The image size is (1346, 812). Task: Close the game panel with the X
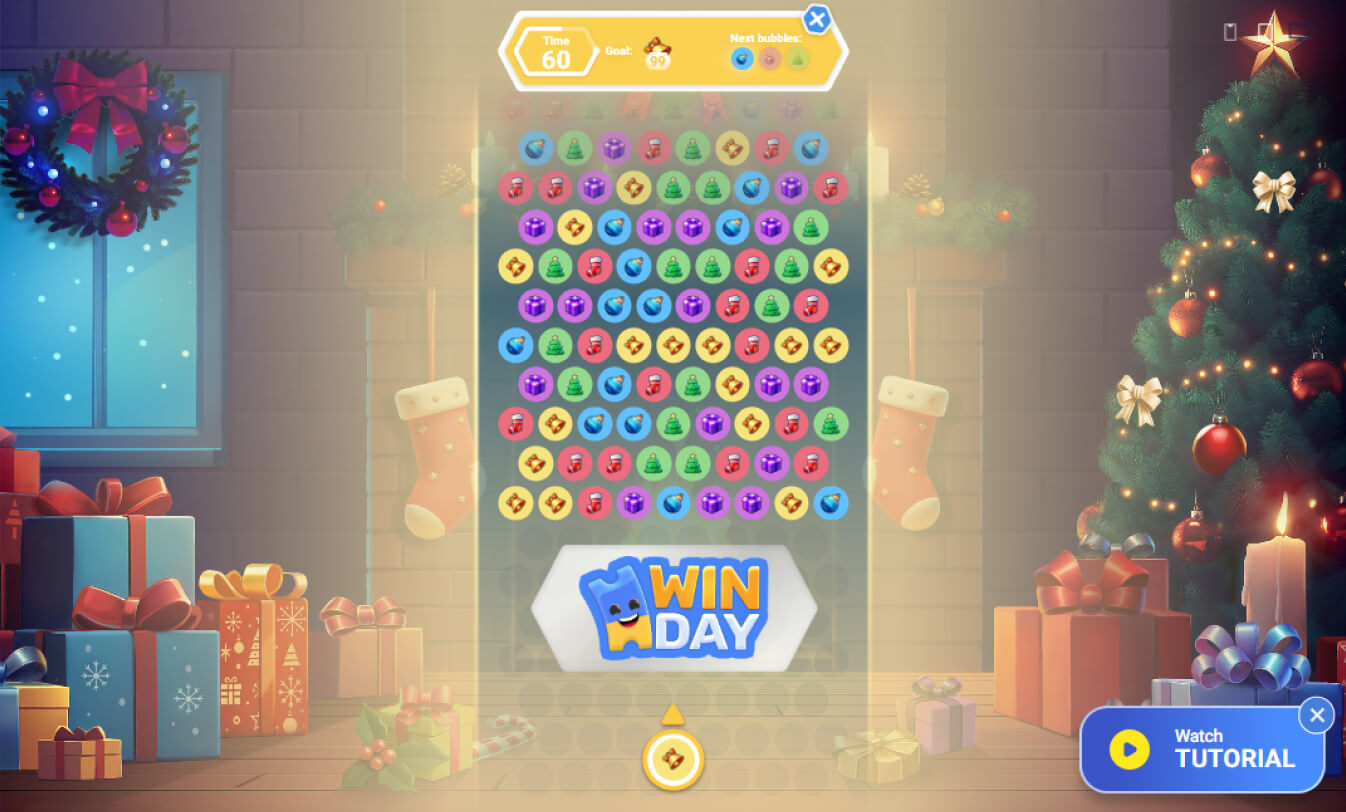pyautogui.click(x=817, y=19)
